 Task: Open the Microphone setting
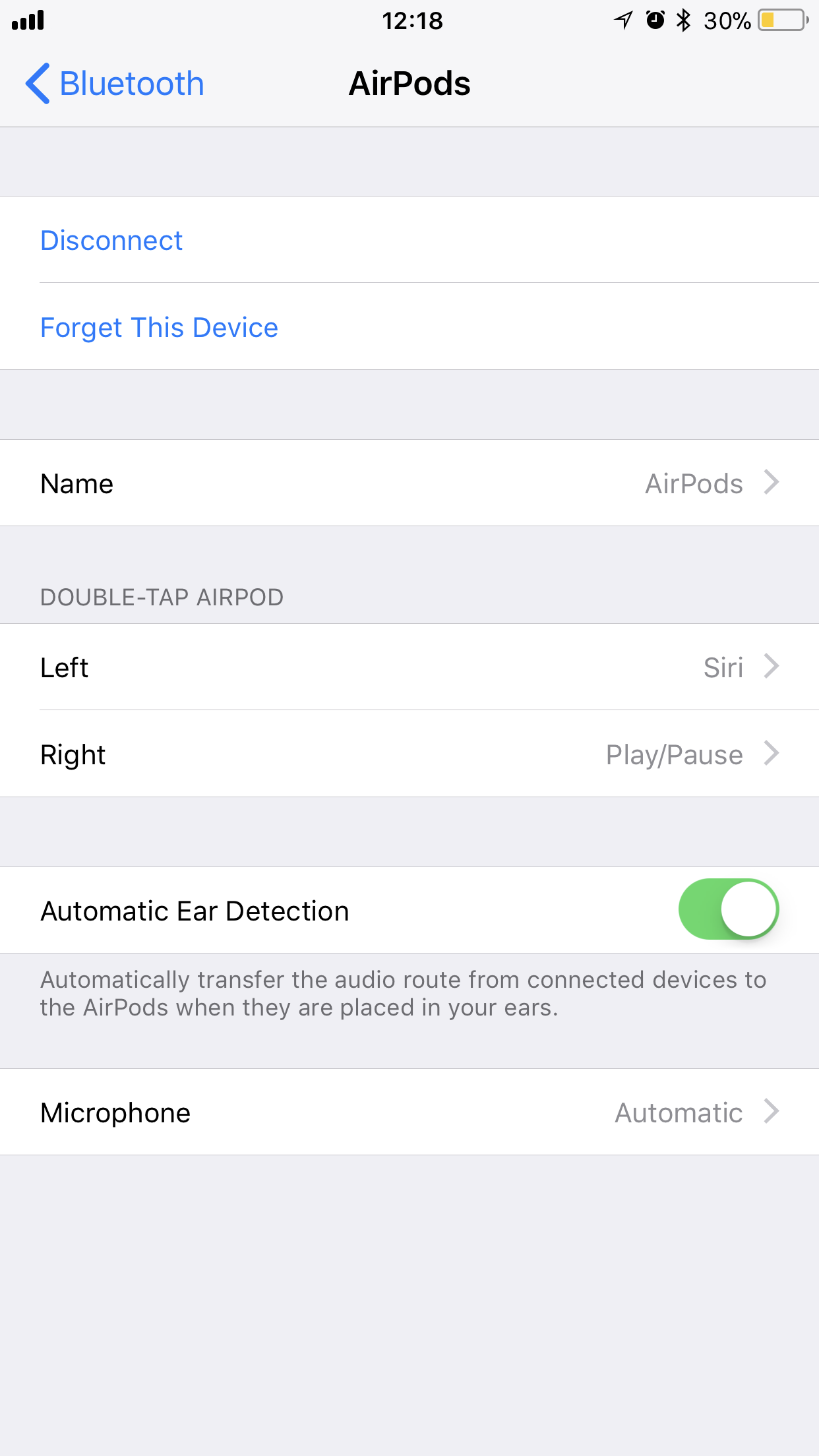[409, 1112]
